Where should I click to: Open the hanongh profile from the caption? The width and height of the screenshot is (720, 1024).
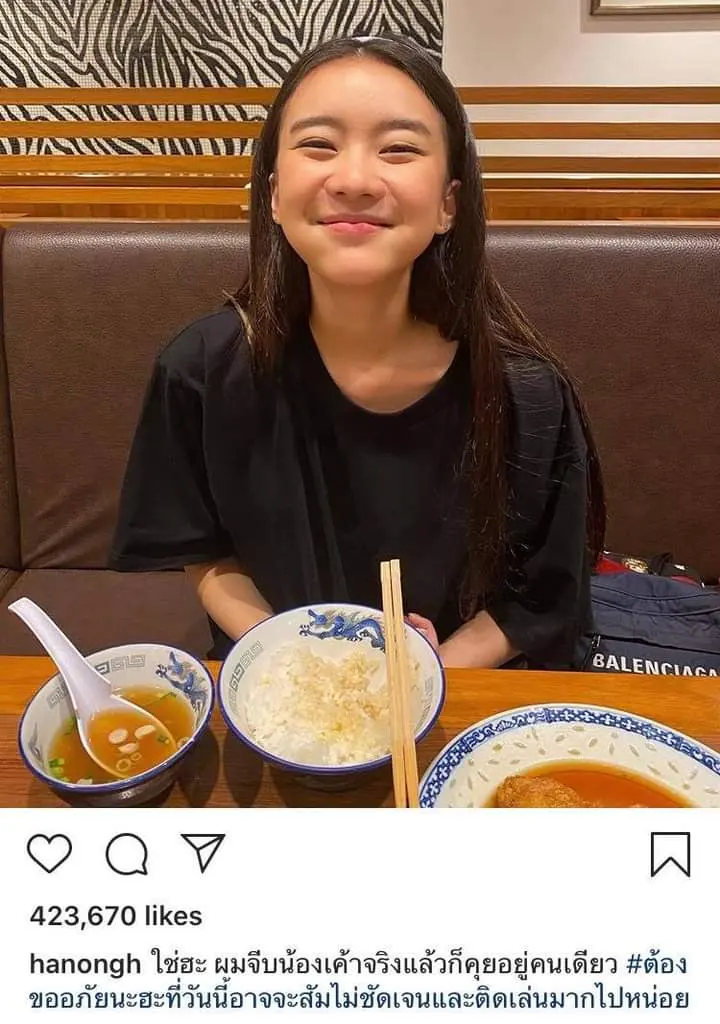tap(85, 964)
